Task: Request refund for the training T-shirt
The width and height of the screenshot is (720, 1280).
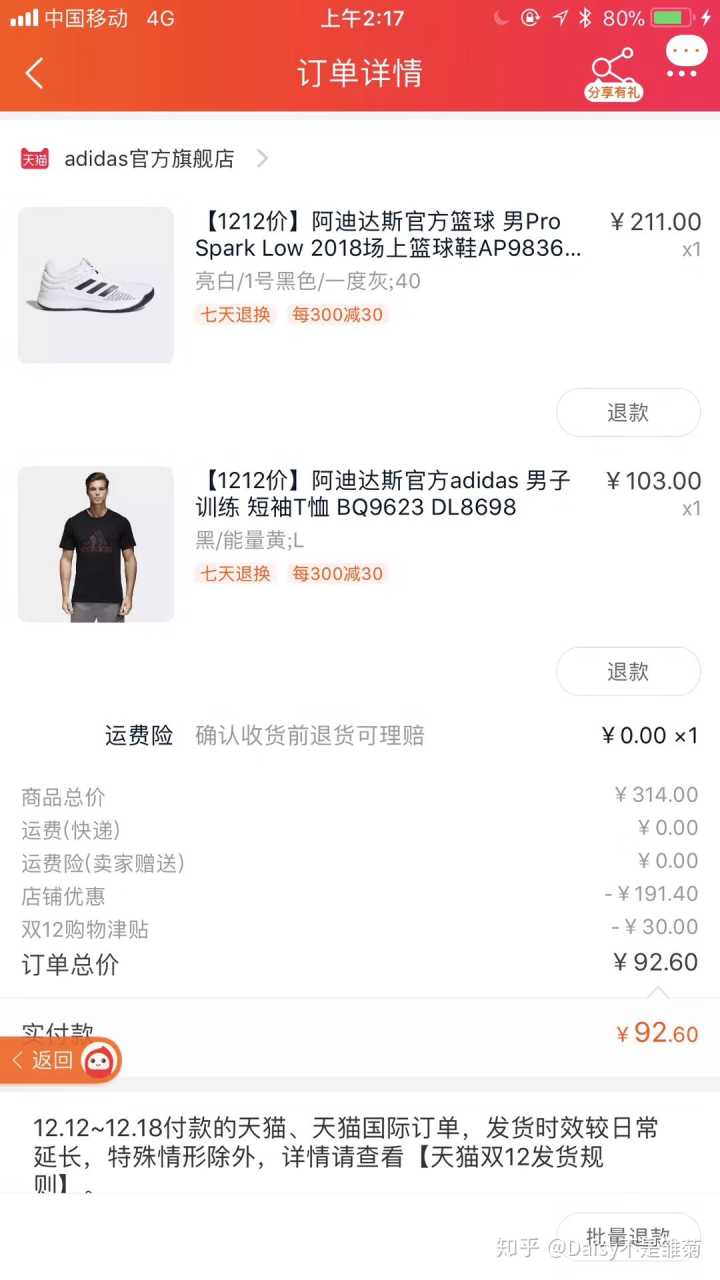Action: click(x=628, y=671)
